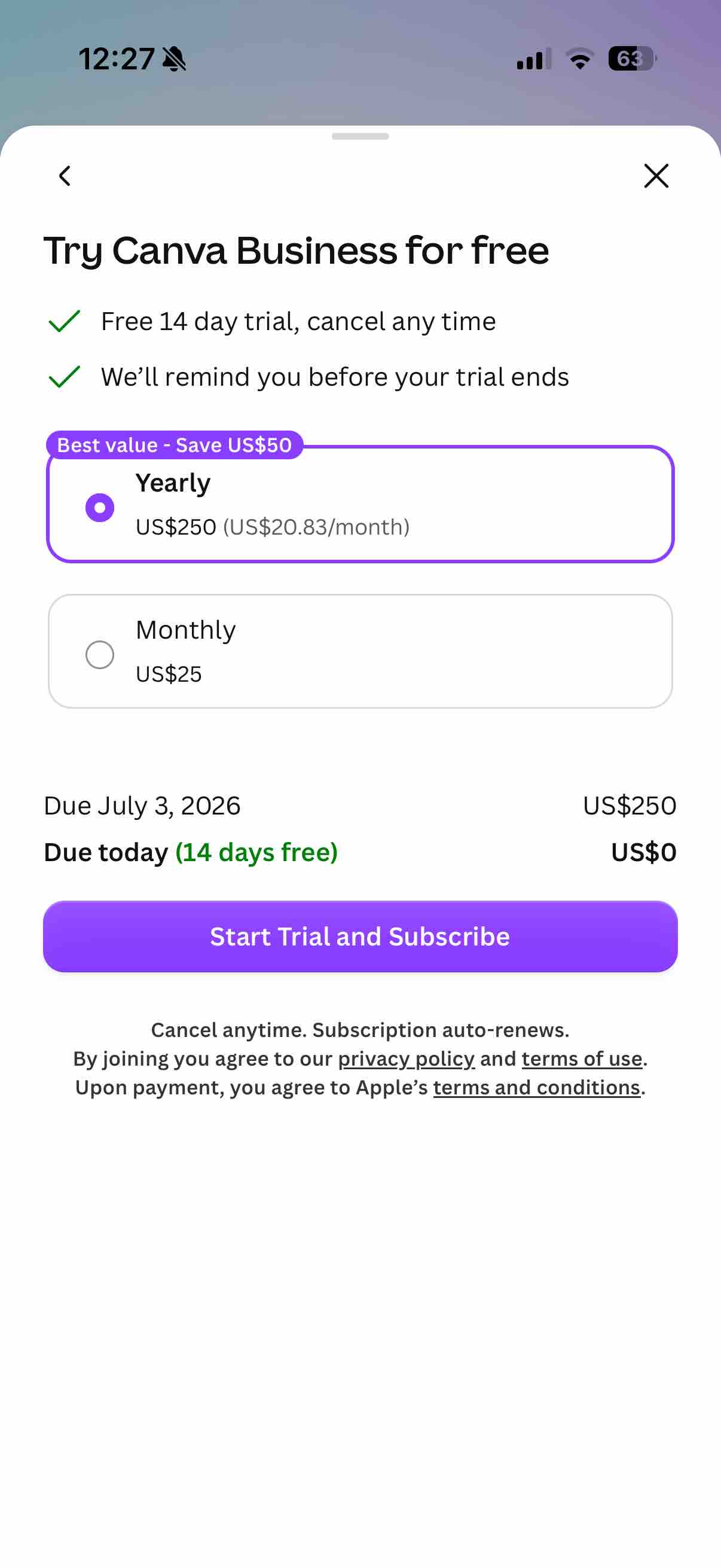The height and width of the screenshot is (1568, 721).
Task: Go back with the back arrow
Action: point(65,176)
